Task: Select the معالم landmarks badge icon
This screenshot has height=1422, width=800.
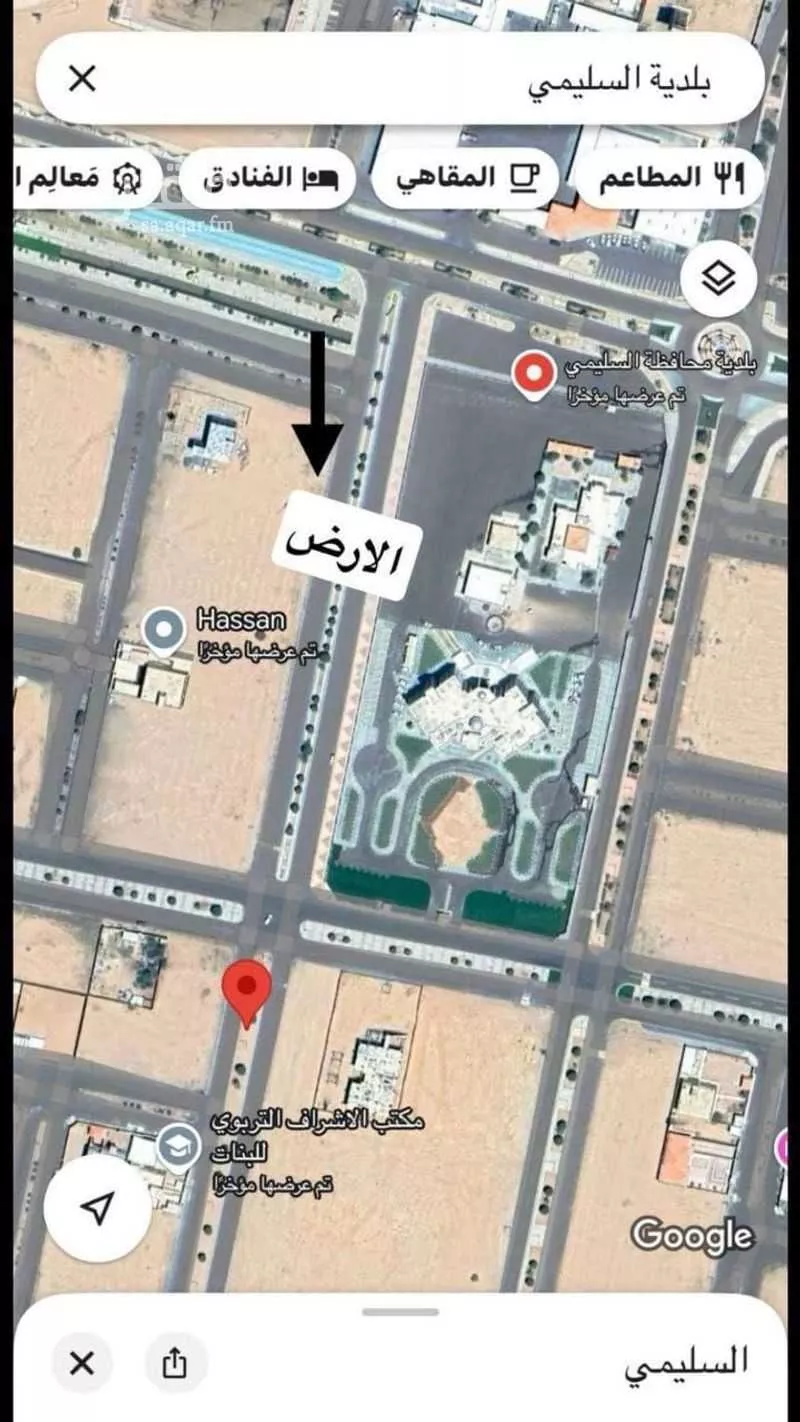Action: [124, 180]
